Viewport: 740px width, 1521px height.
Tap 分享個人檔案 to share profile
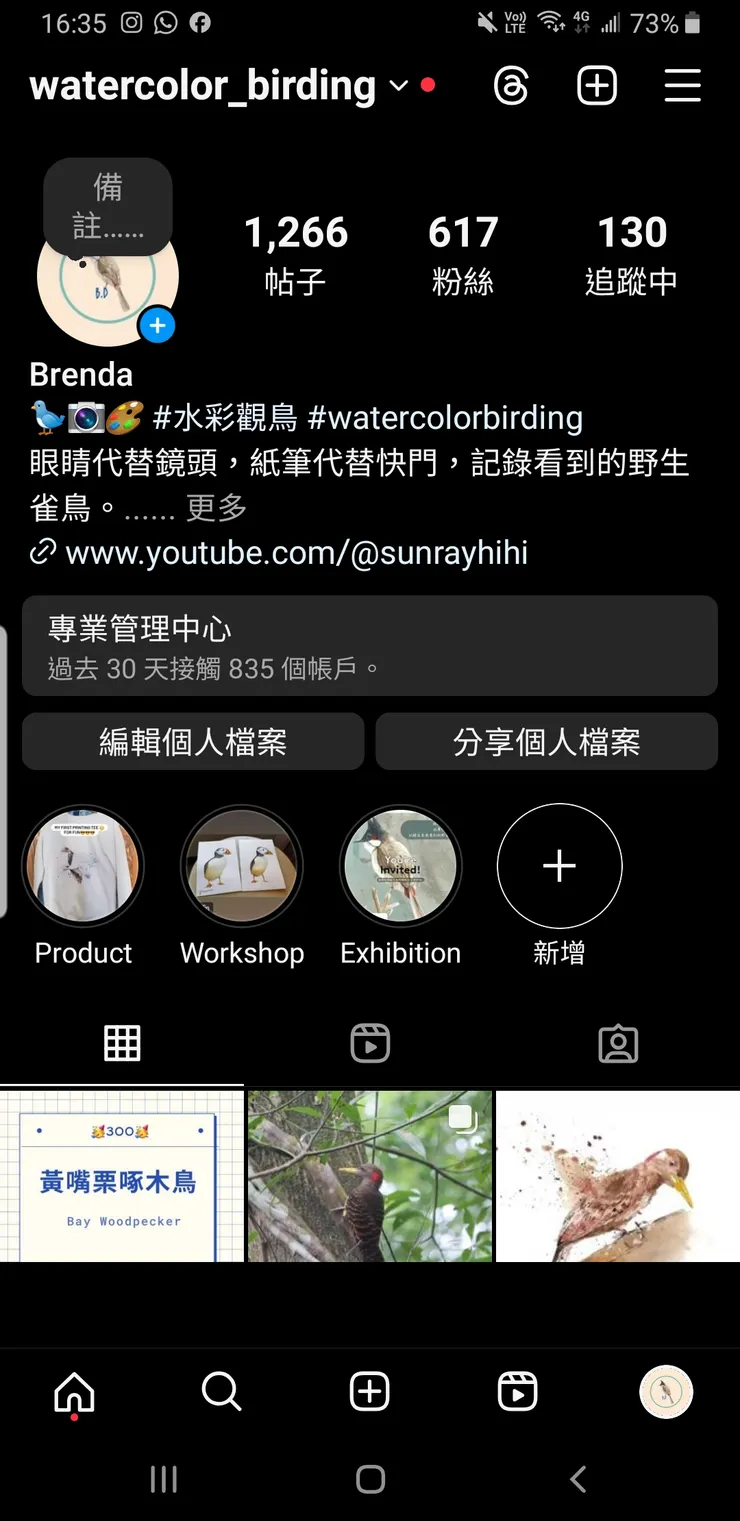546,742
